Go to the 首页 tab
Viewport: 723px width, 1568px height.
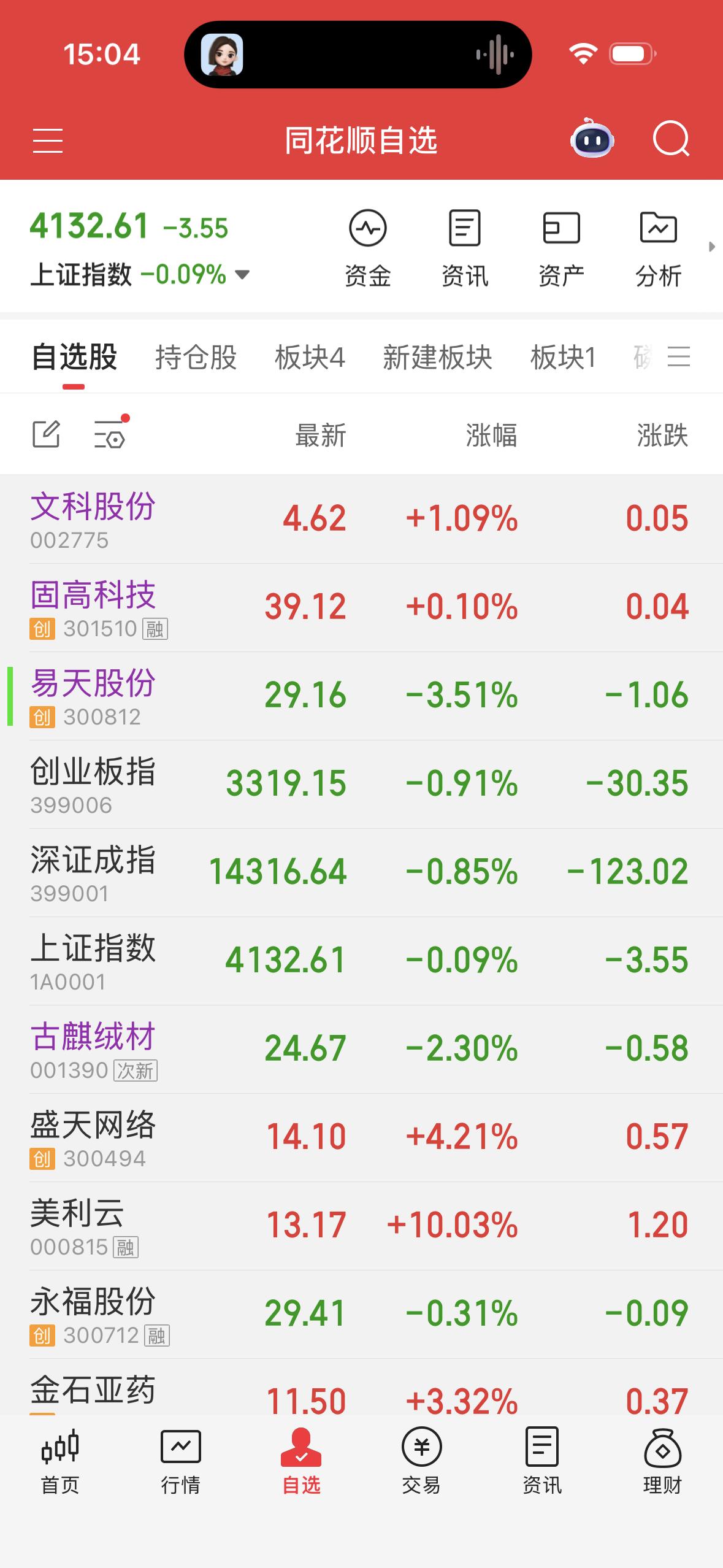(60, 1461)
